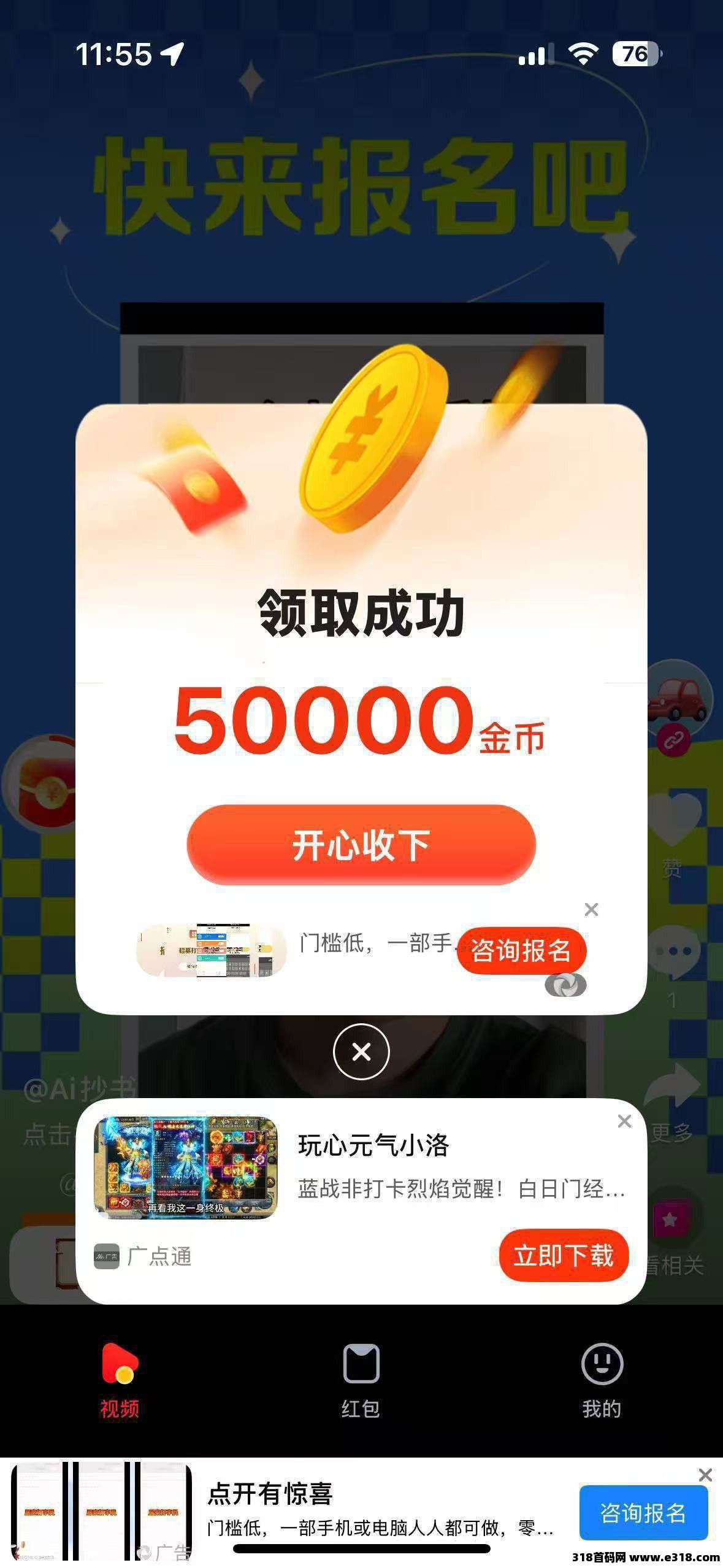Close the 点开有惊喜 bottom banner

tap(705, 1475)
